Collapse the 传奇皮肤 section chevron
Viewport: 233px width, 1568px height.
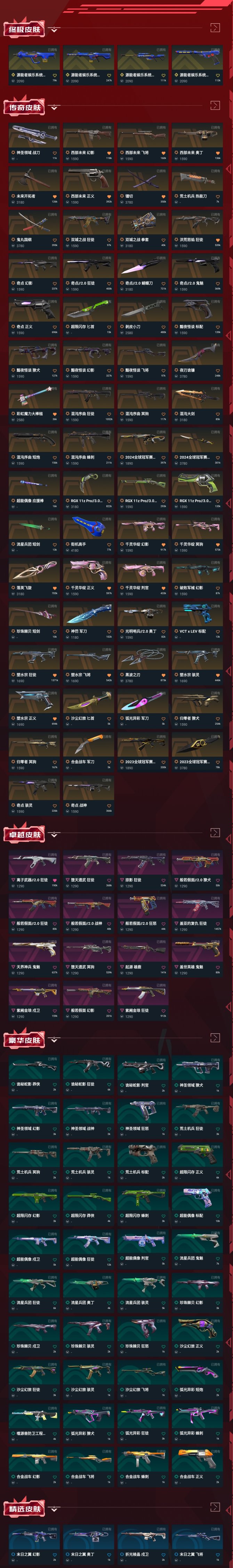point(55,107)
